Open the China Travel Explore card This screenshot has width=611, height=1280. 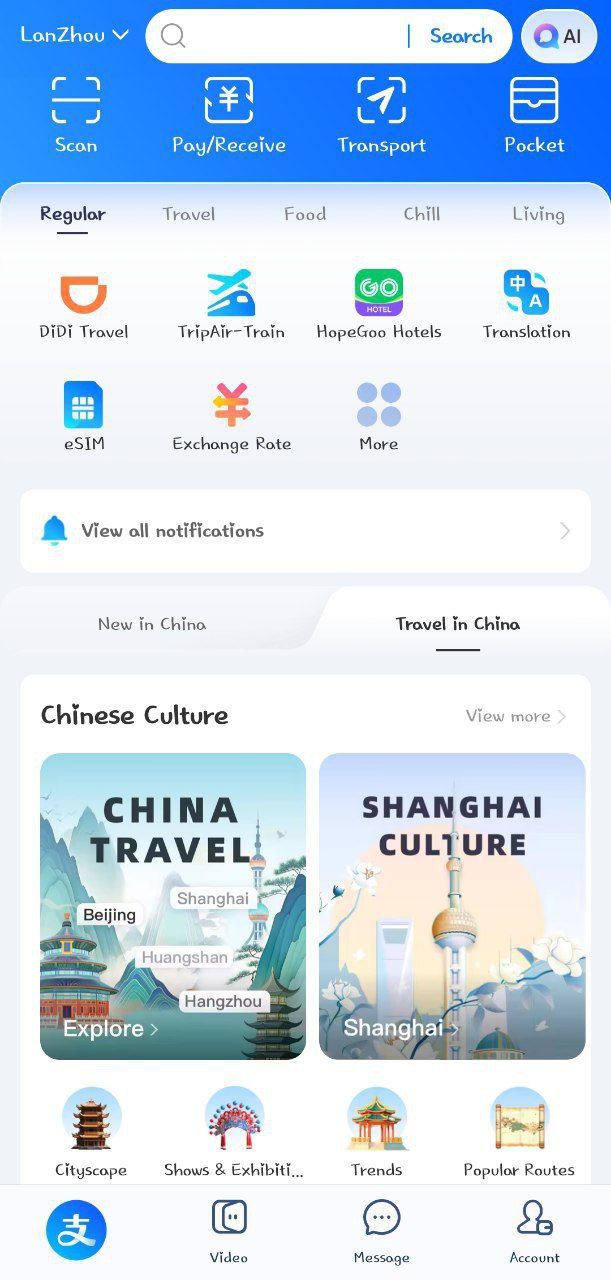173,905
